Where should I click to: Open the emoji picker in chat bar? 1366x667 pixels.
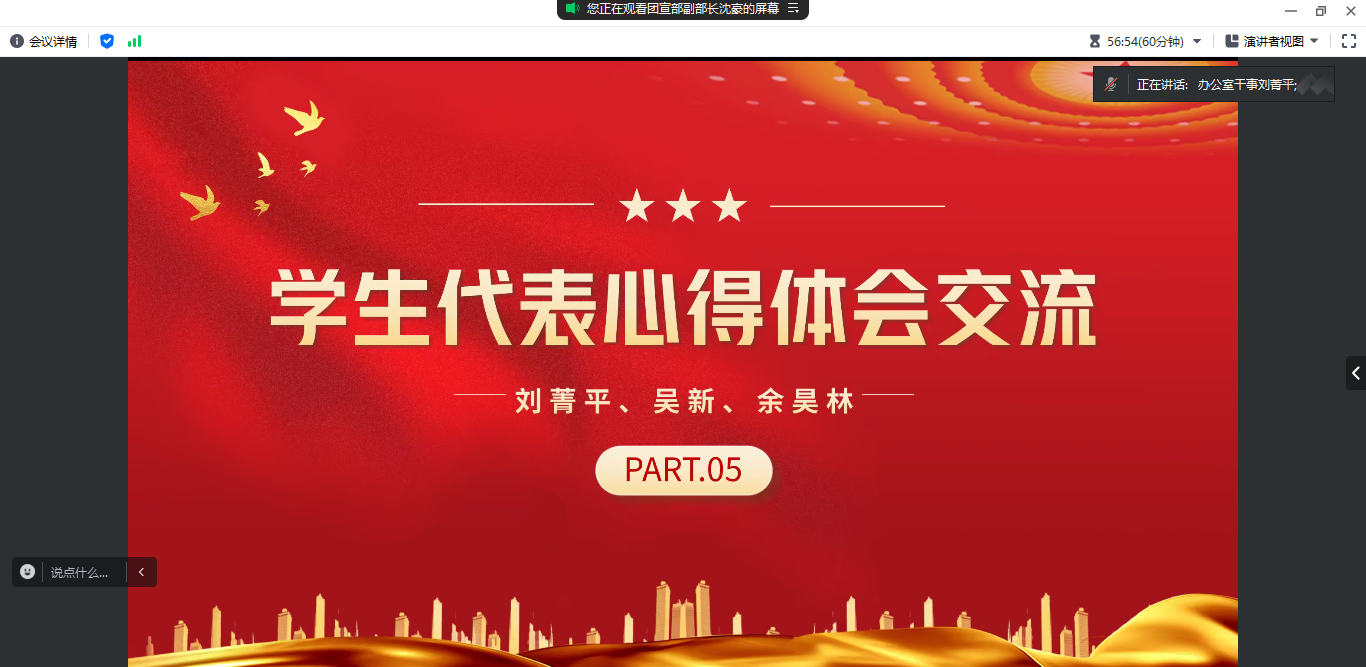pyautogui.click(x=28, y=572)
